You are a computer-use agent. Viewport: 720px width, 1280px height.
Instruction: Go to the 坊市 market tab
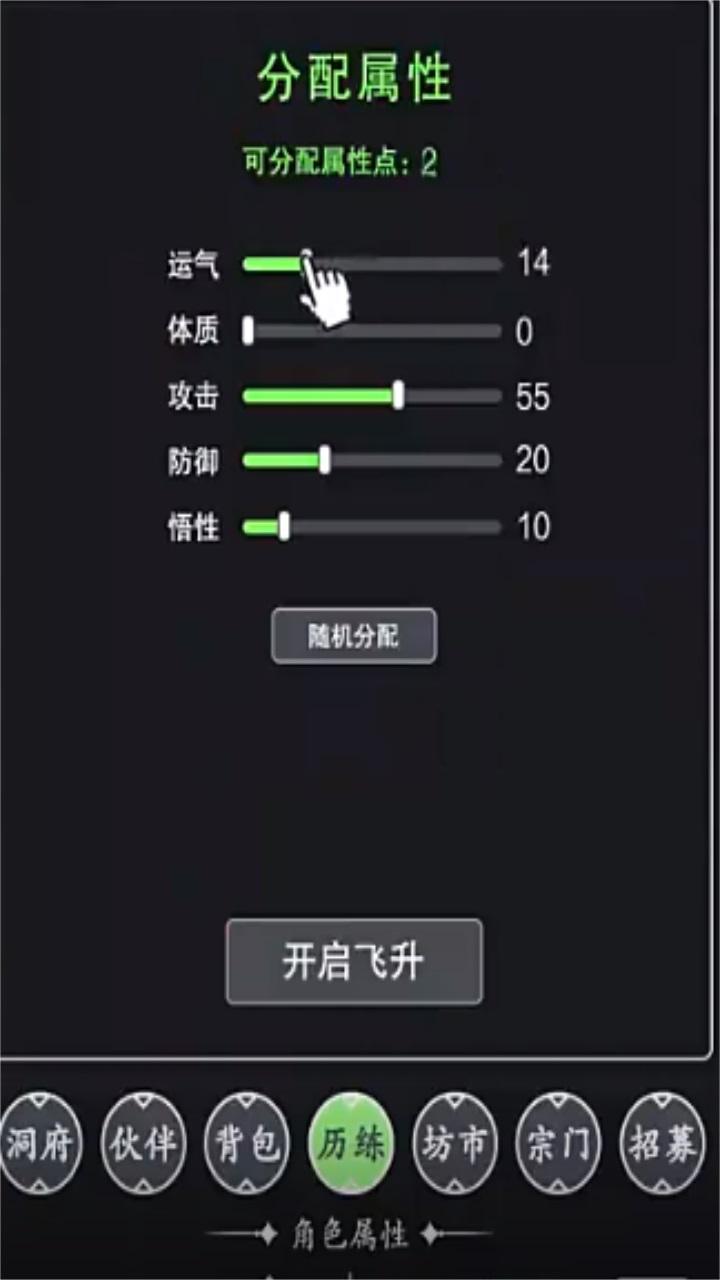point(455,1143)
